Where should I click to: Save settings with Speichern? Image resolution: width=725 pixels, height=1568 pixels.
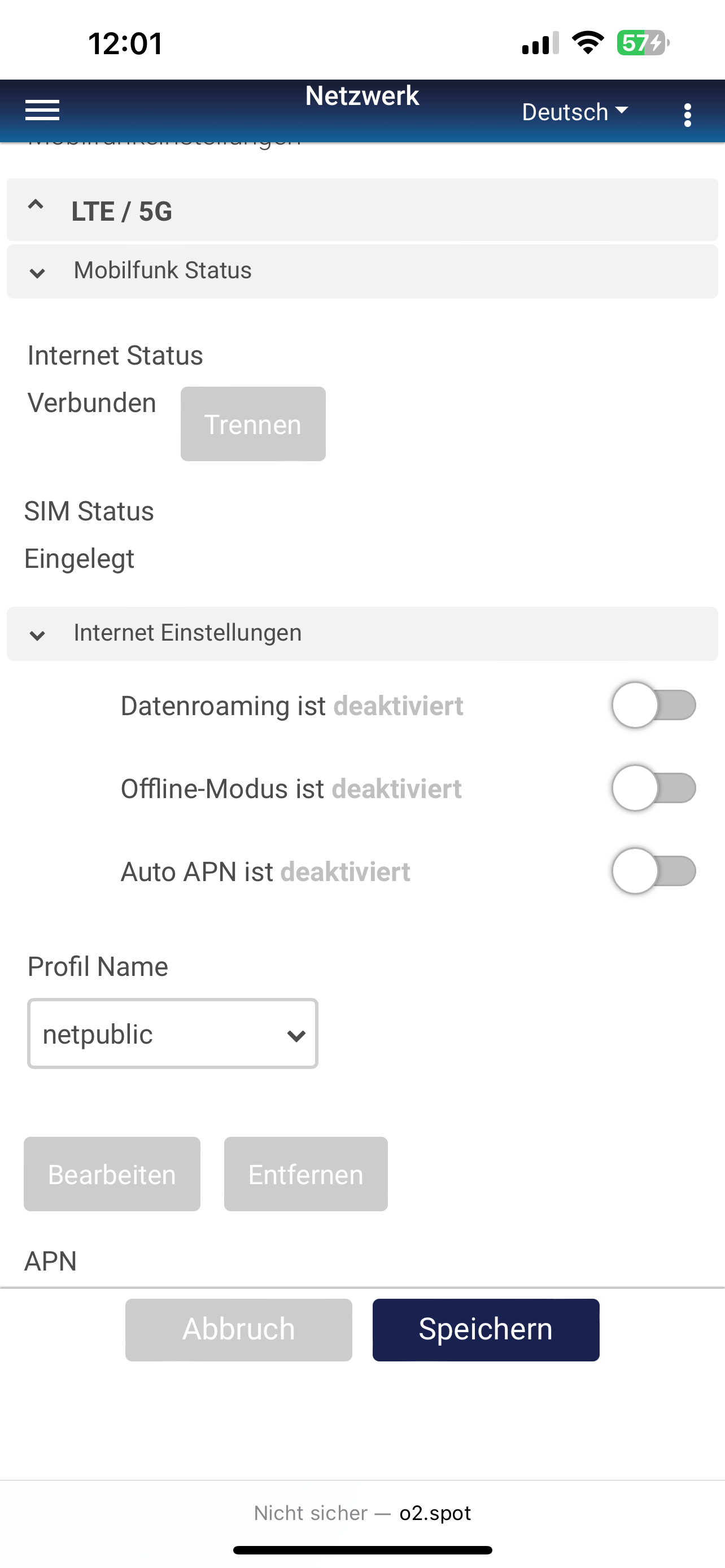(x=486, y=1329)
